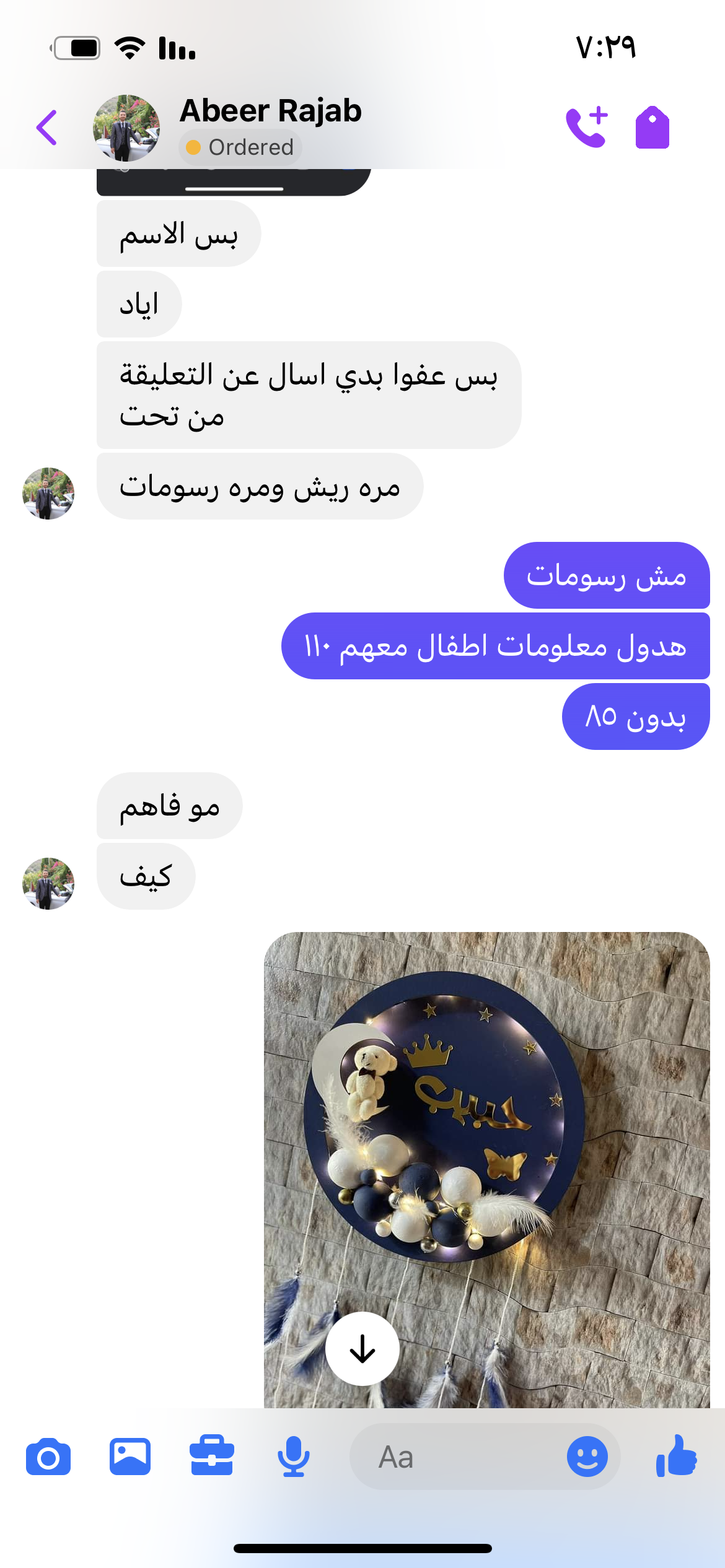Go back to the chats list
The height and width of the screenshot is (1568, 725).
click(47, 128)
